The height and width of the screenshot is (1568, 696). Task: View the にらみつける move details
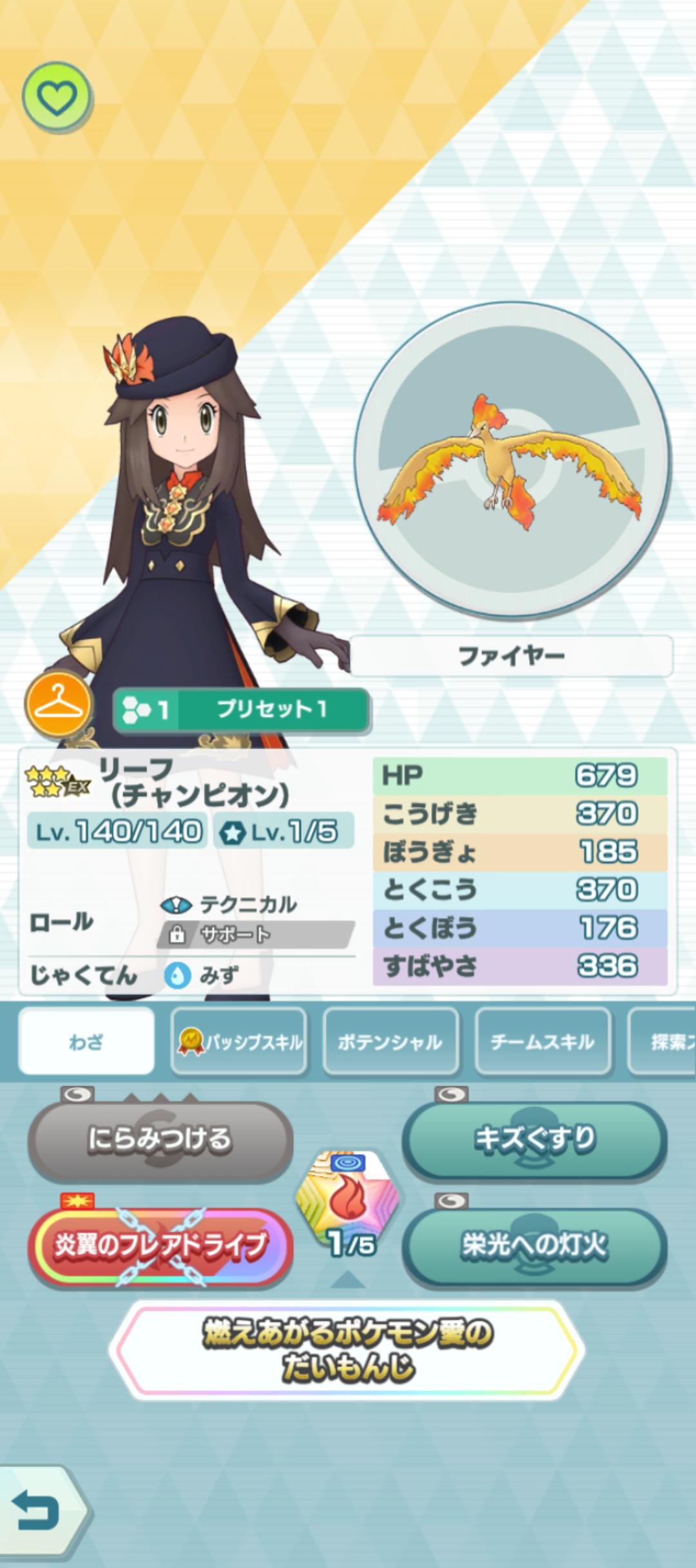click(x=160, y=1140)
